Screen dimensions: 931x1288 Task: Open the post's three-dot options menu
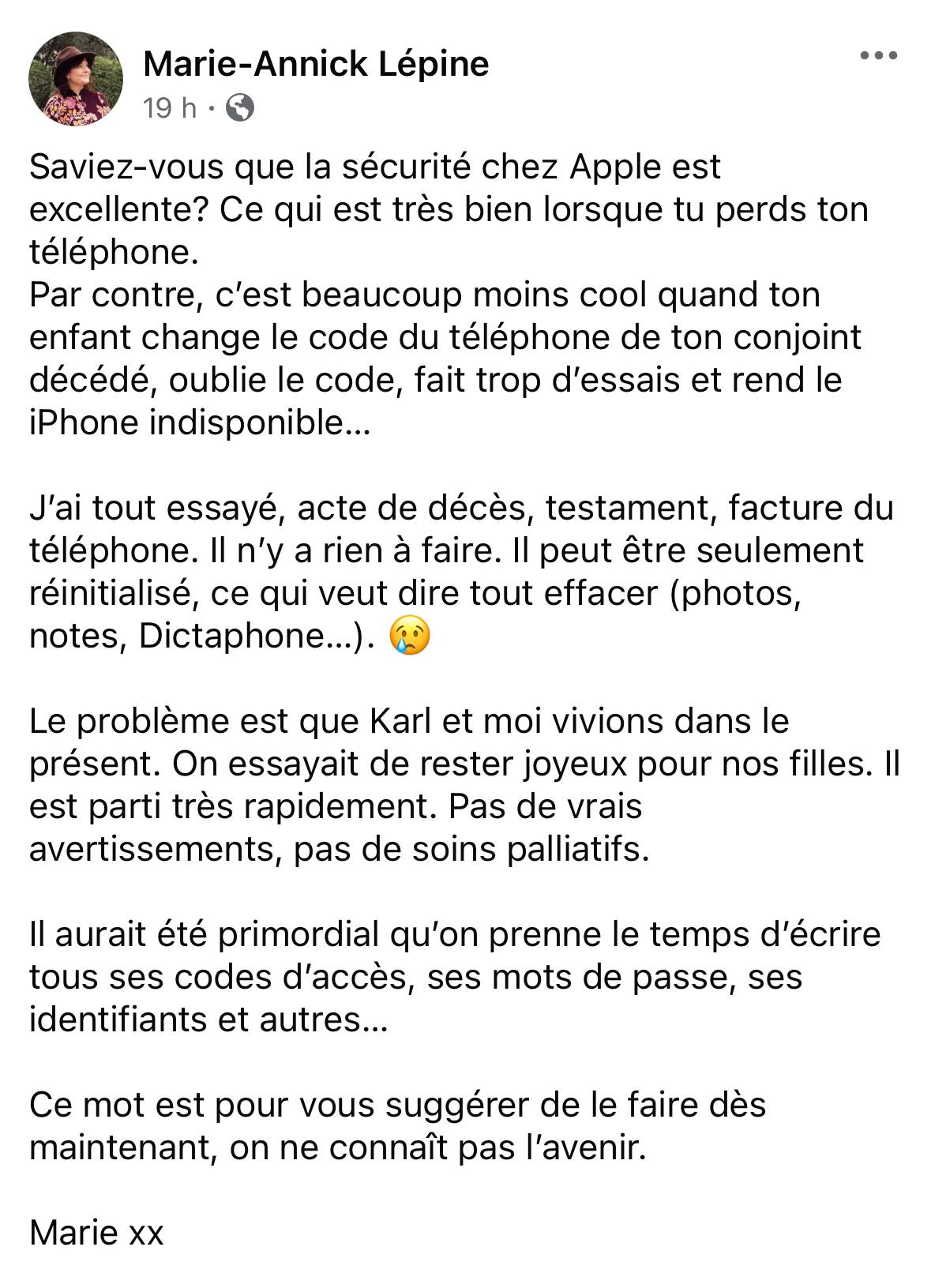878,56
